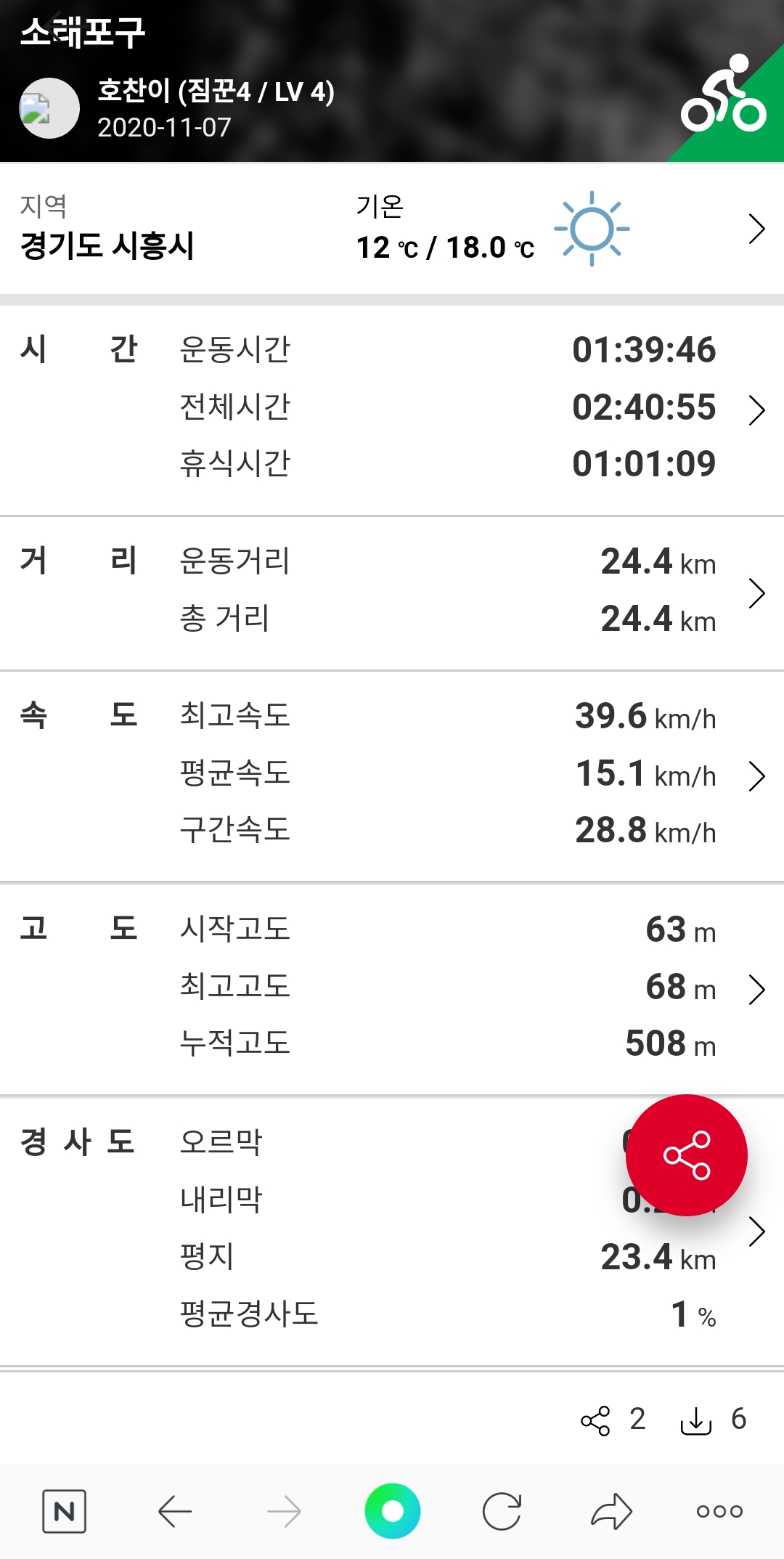The image size is (784, 1559).
Task: Share this page from browser toolbar
Action: 611,1512
